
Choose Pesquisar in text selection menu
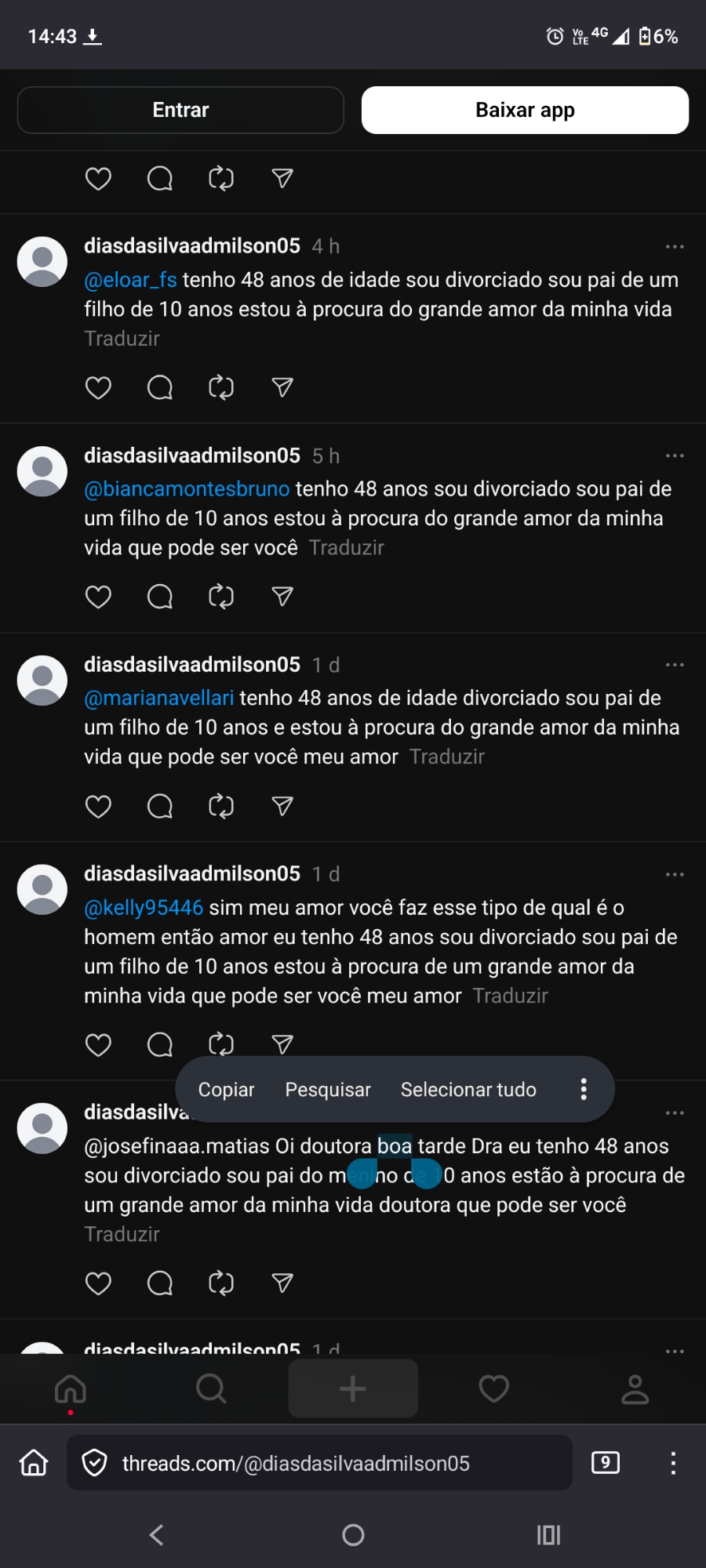328,1090
